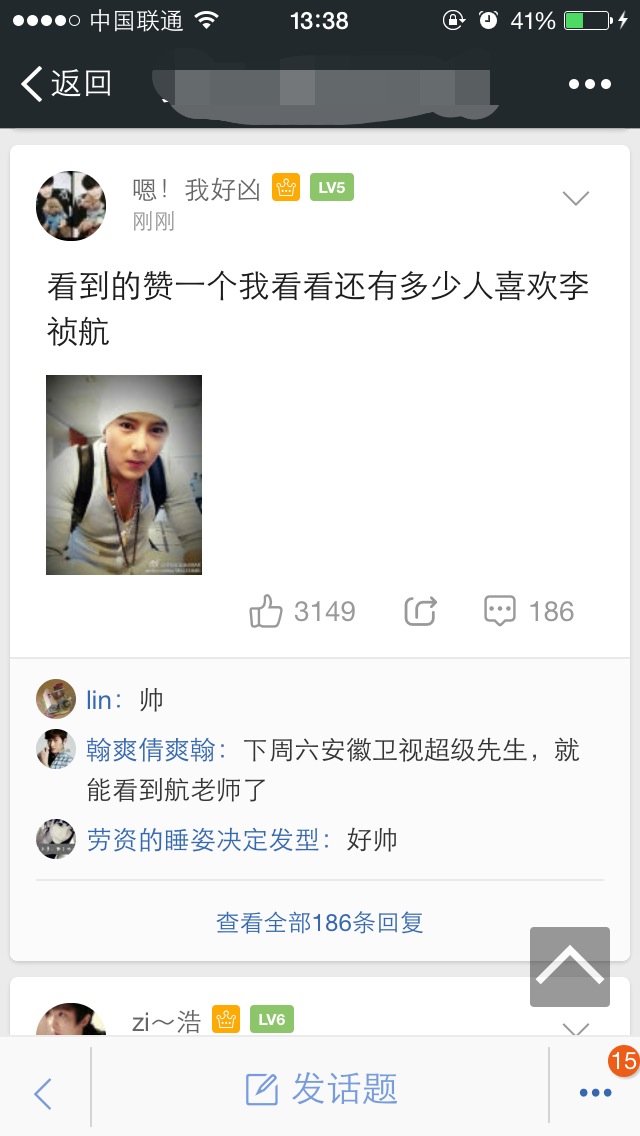Open the photo attached to the post
This screenshot has height=1136, width=640.
tap(124, 474)
